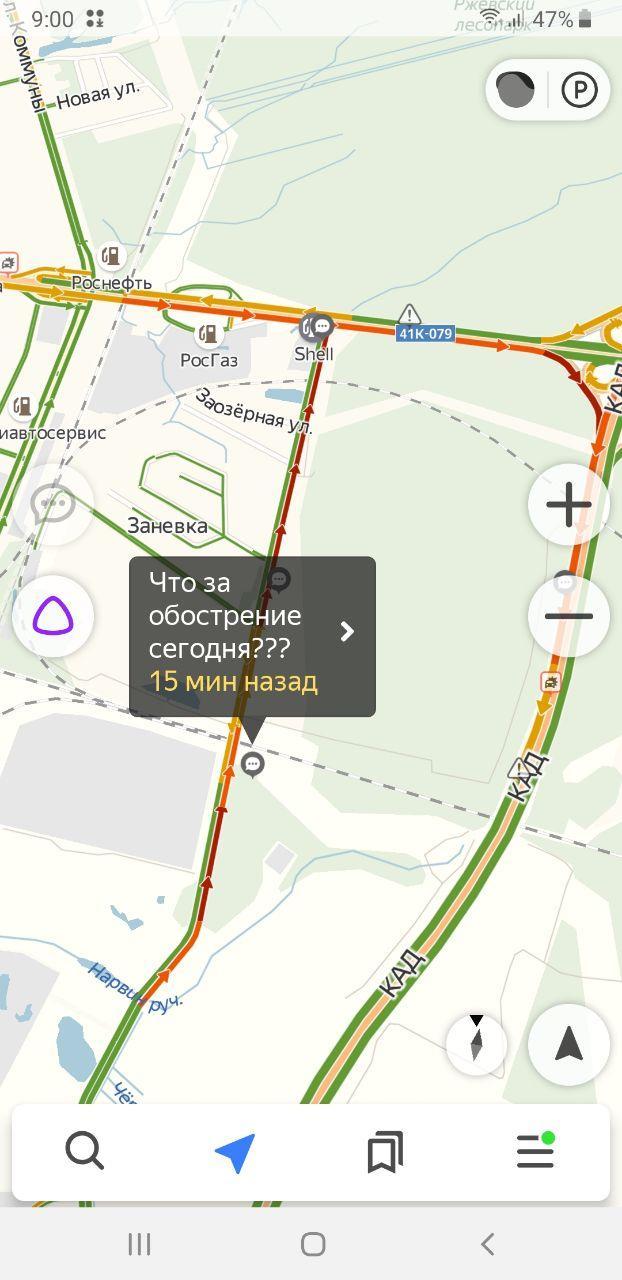Open saved bookmarks tab
Viewport: 622px width, 1280px height.
click(385, 1152)
